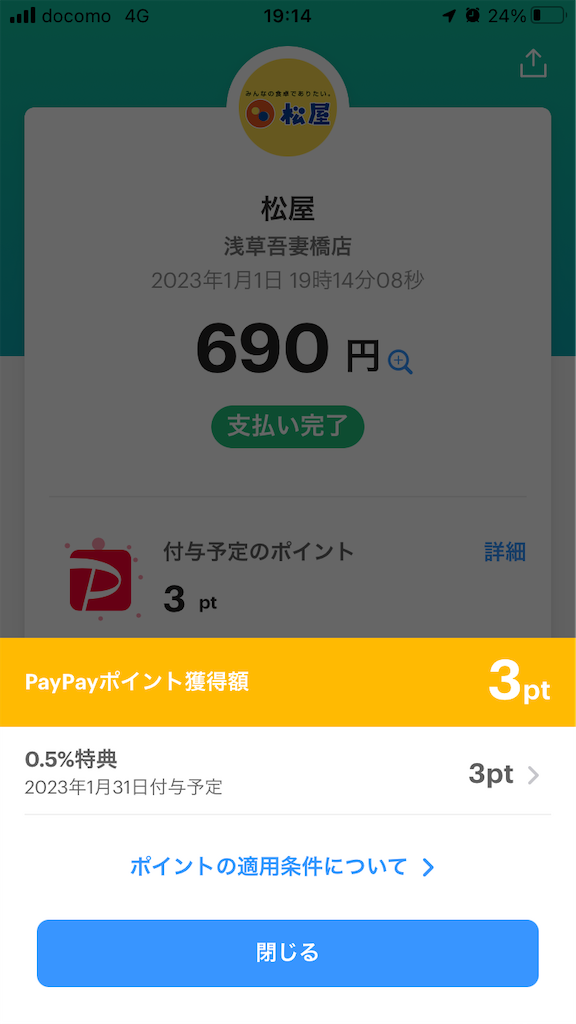Tap the 閉じる button to close the sheet
This screenshot has width=576, height=1024.
[x=287, y=953]
